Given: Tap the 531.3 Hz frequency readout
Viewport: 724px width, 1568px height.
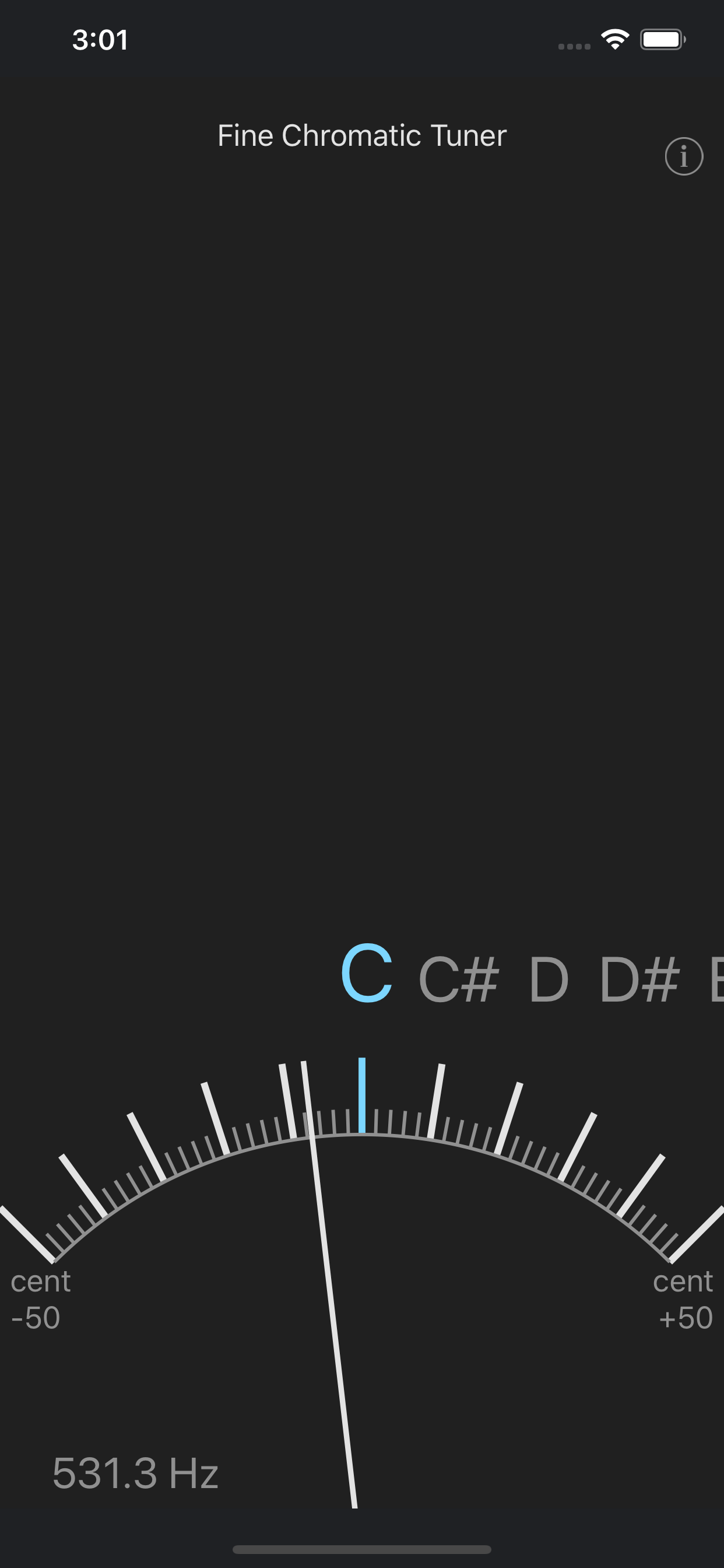Looking at the screenshot, I should click(x=135, y=1473).
